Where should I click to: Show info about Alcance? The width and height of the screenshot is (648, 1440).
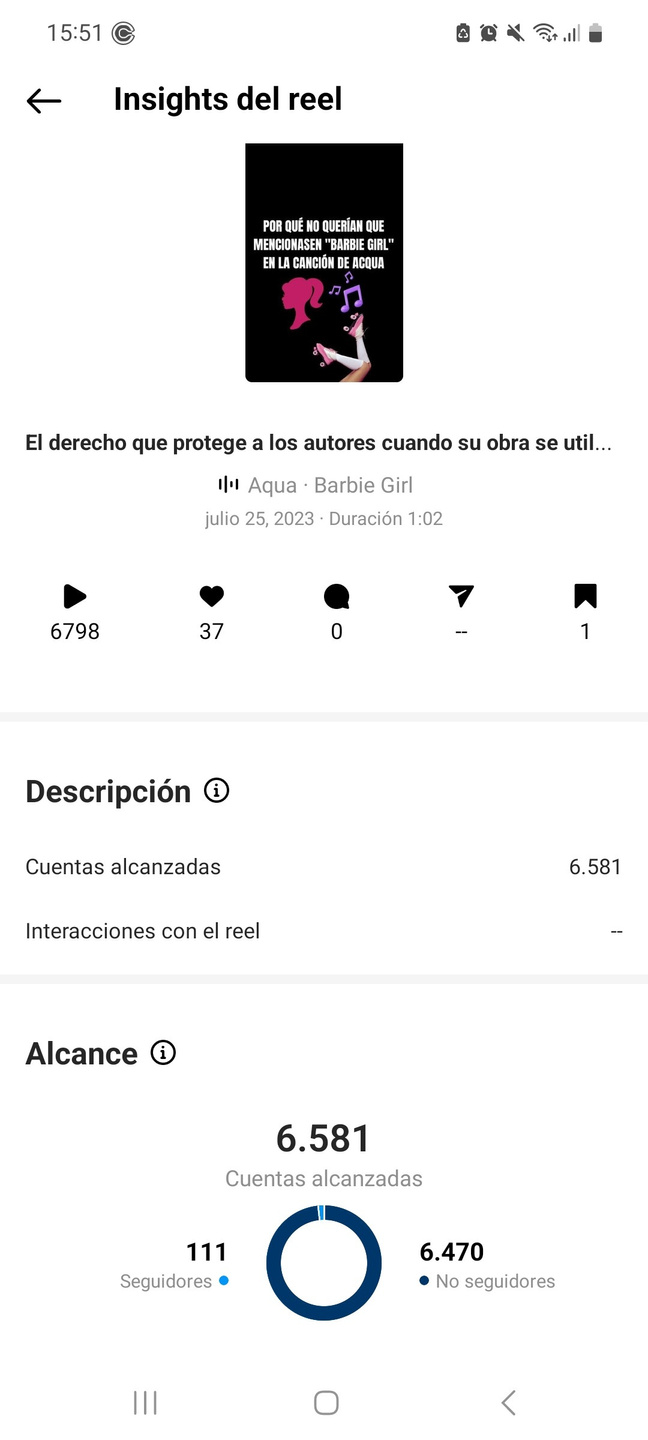click(x=163, y=1052)
